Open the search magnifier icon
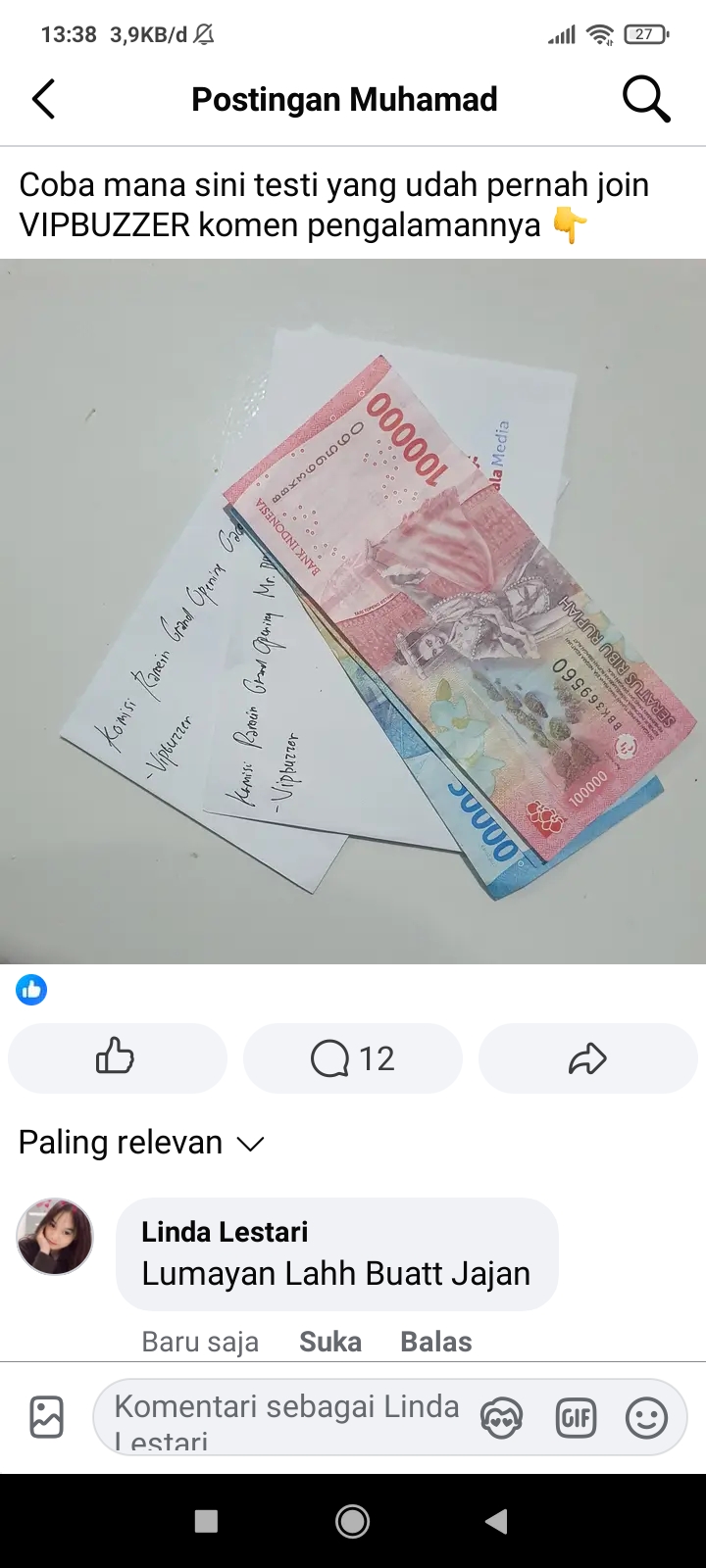Viewport: 706px width, 1568px height. coord(645,99)
